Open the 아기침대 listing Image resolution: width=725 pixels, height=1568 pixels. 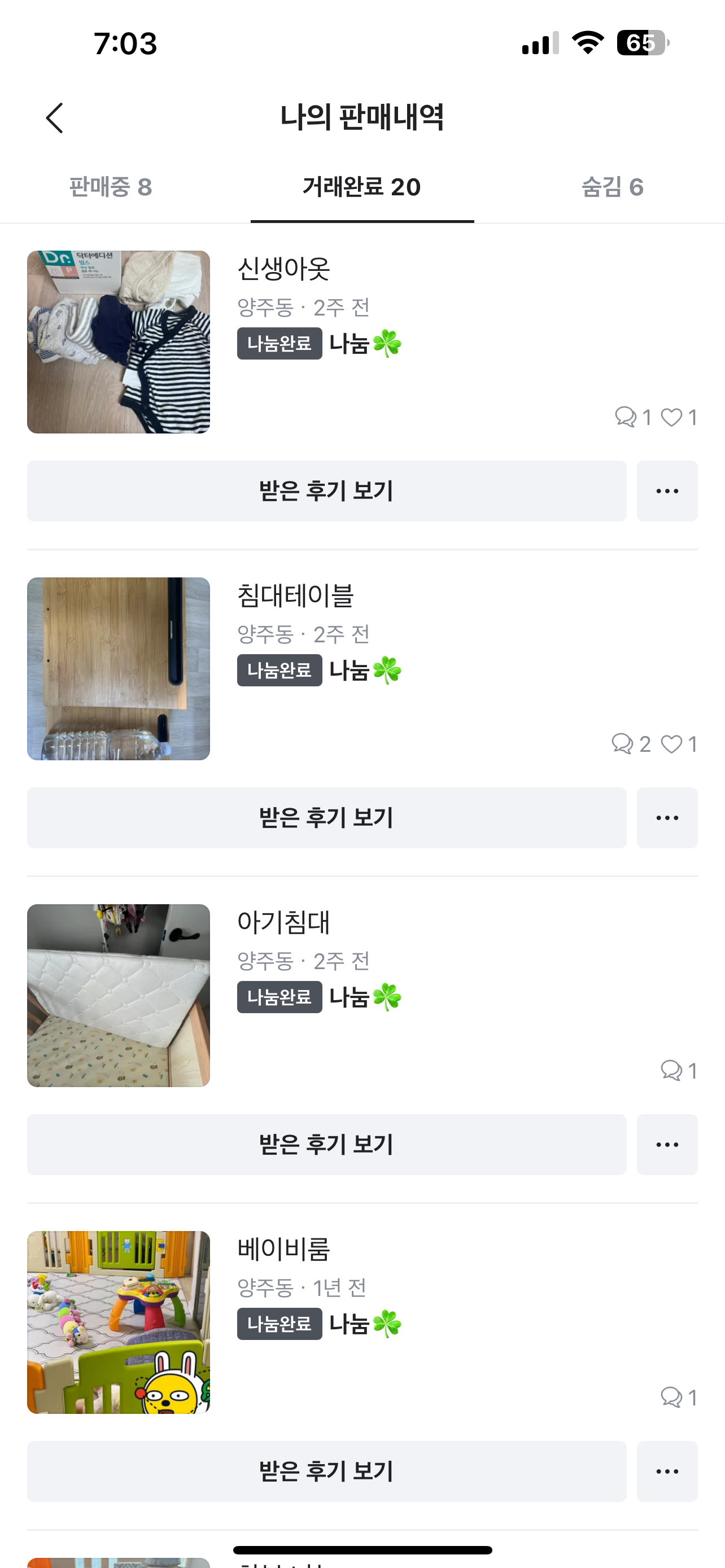tap(283, 922)
